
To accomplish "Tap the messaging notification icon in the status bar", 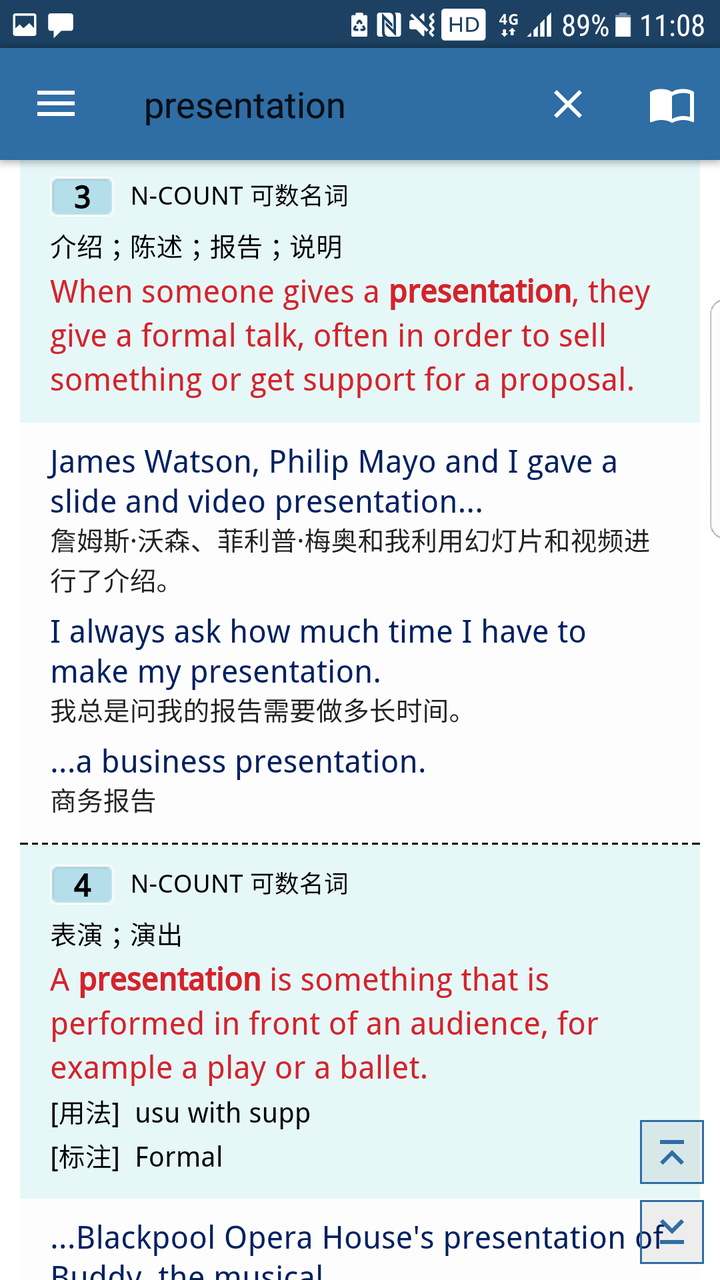I will [58, 24].
